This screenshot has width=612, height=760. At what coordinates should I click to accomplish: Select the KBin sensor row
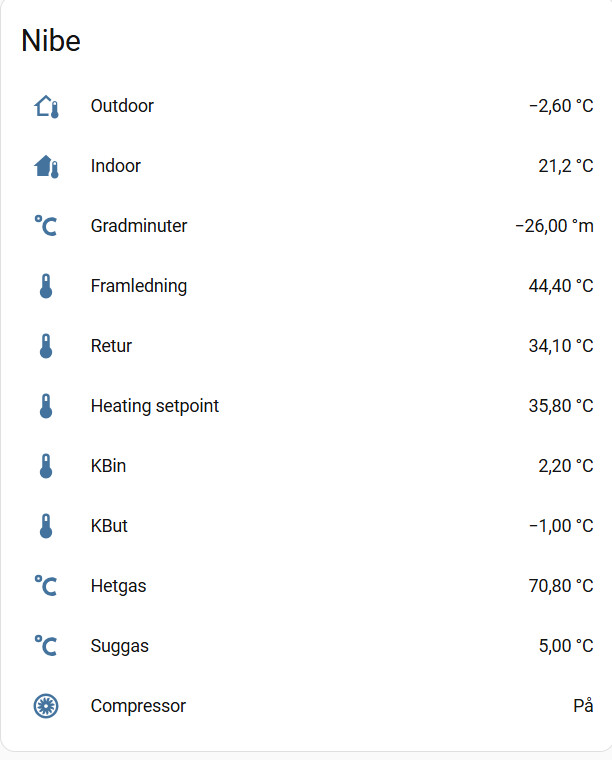(x=108, y=466)
